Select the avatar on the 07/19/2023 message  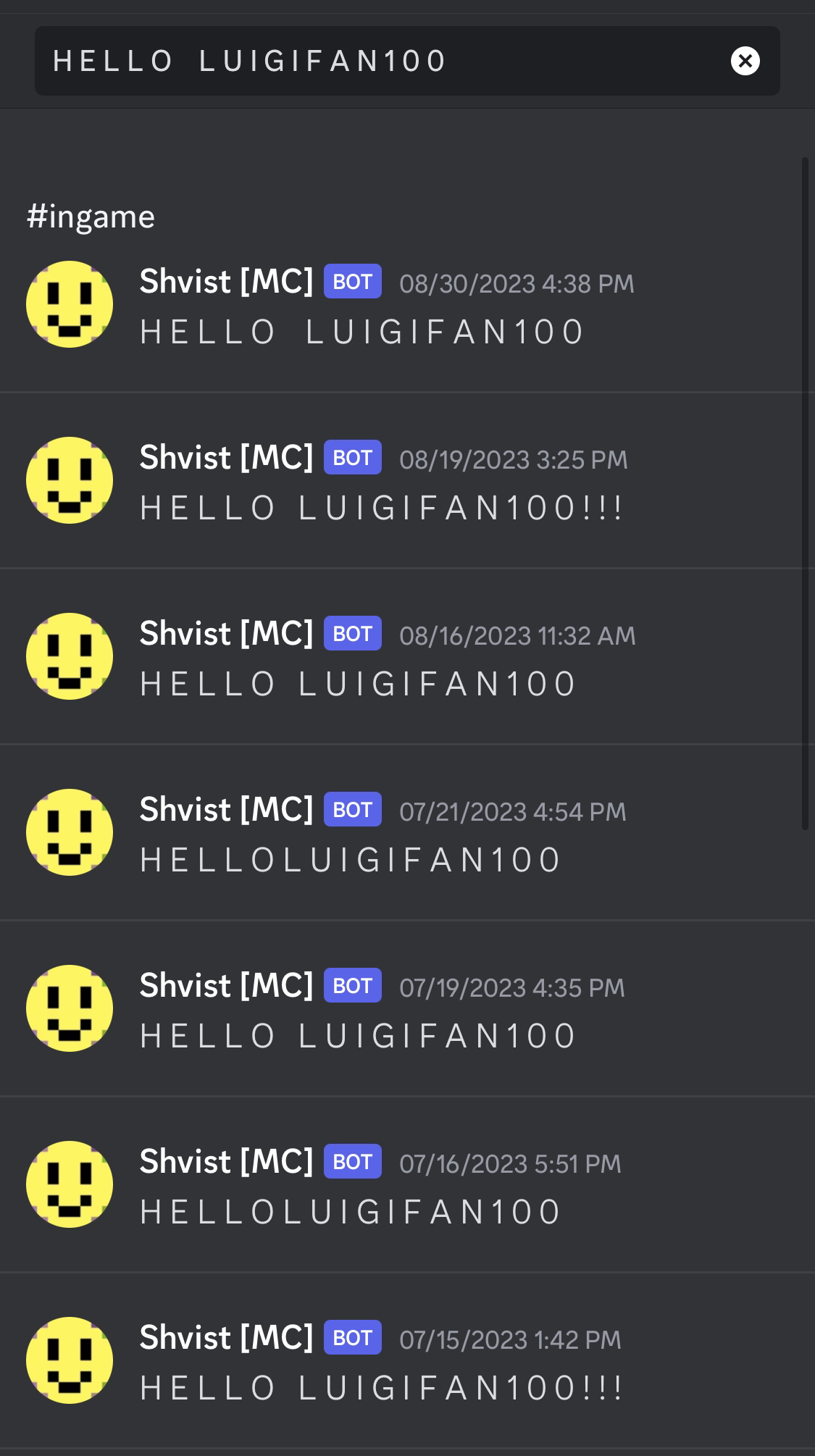click(70, 1008)
